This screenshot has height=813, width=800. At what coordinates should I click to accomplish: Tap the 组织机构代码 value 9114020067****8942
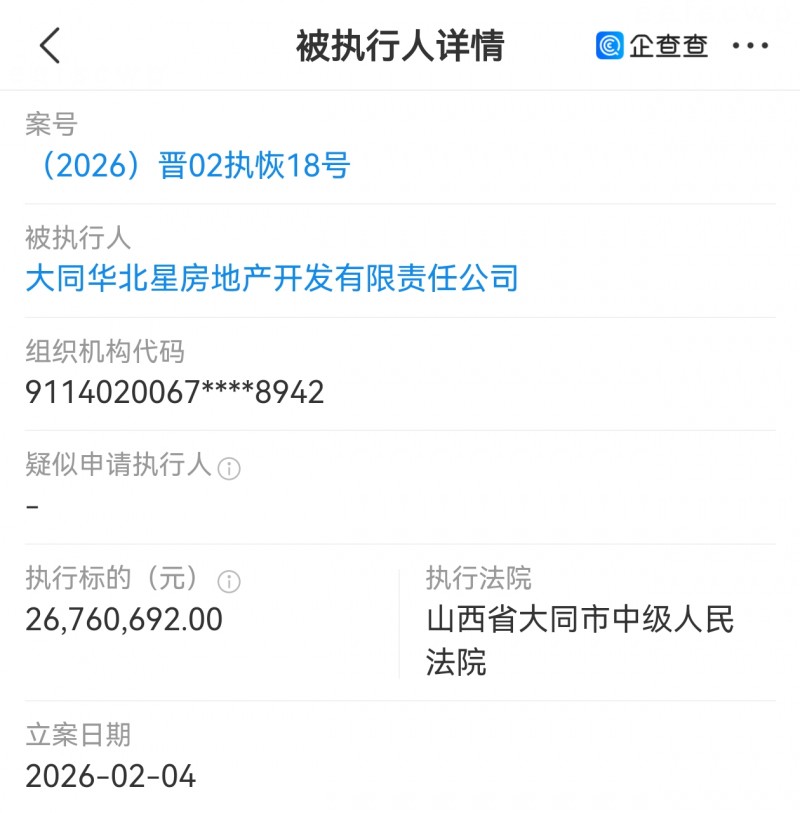176,391
